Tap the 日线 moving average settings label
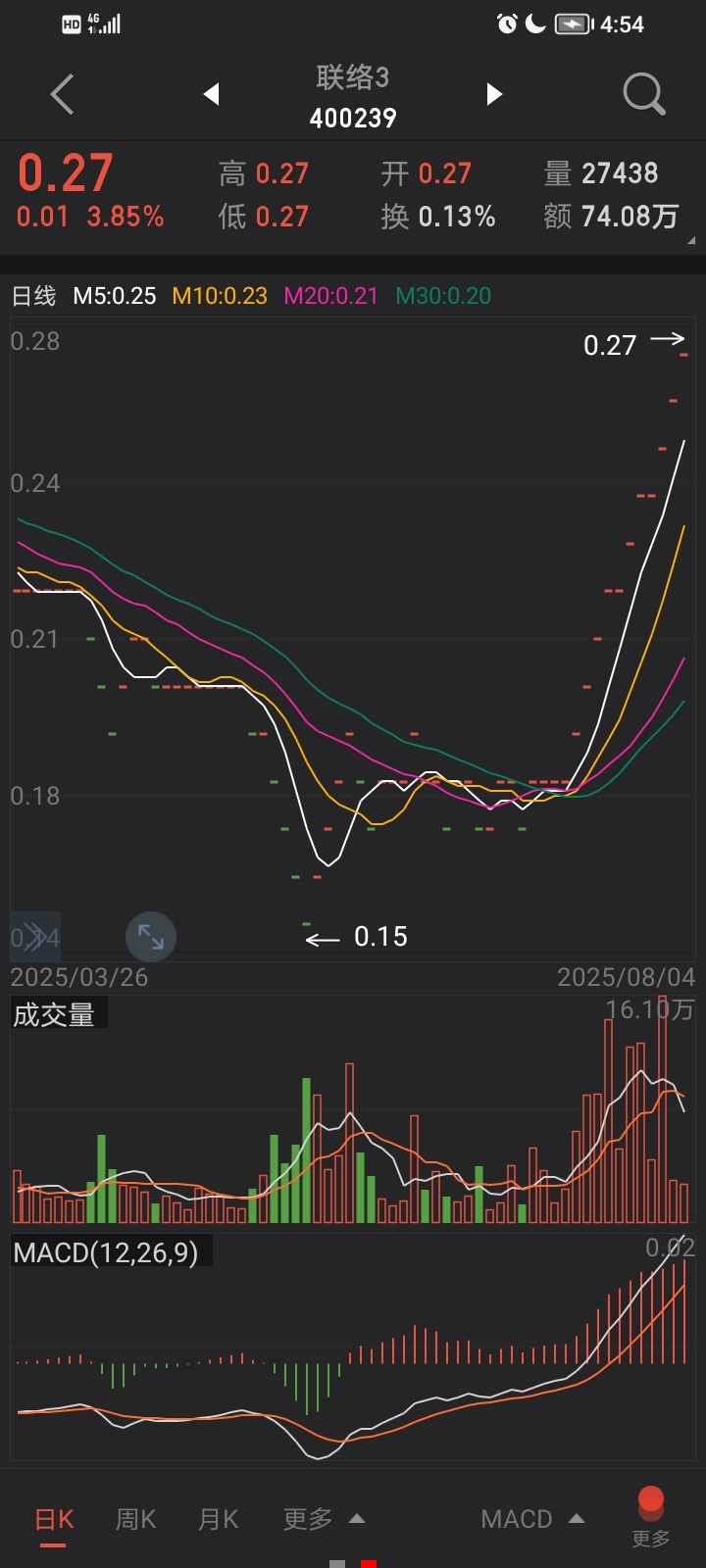The height and width of the screenshot is (1568, 706). 33,296
